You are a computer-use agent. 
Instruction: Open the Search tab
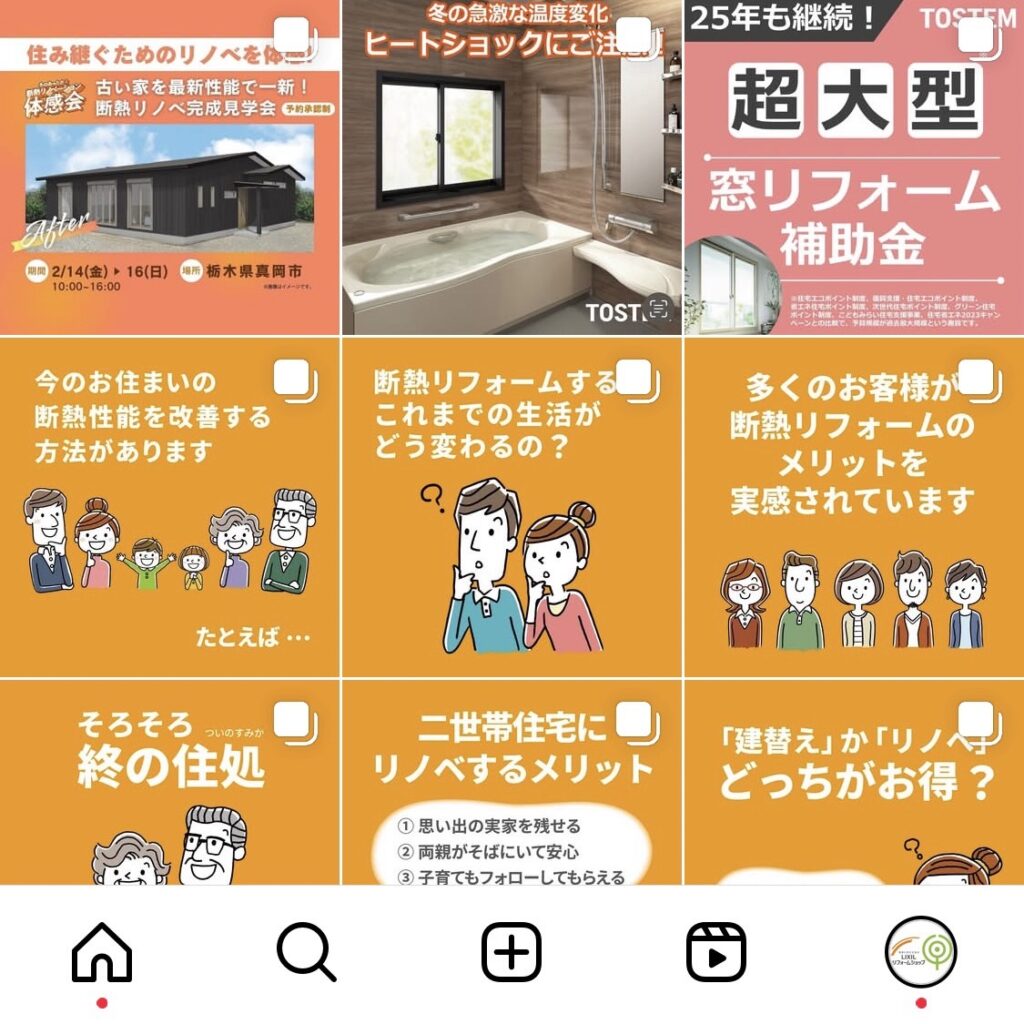tap(306, 951)
